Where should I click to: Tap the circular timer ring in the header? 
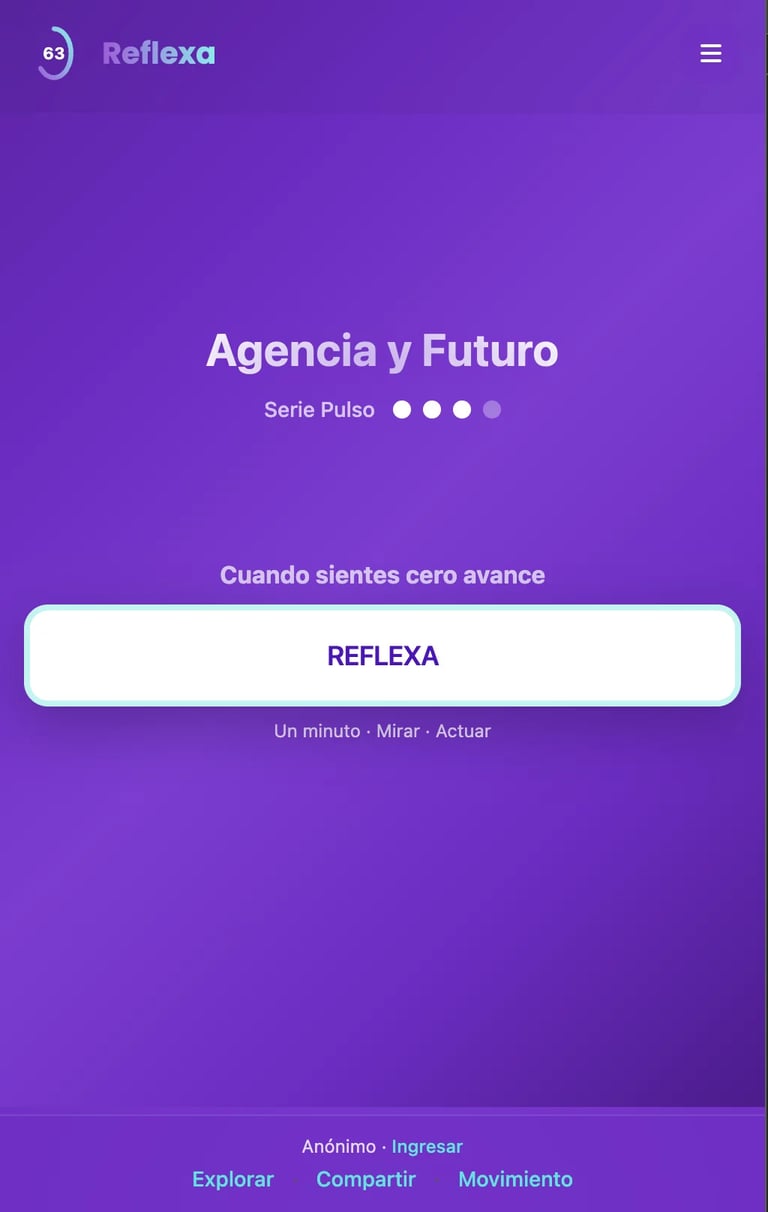coord(54,53)
